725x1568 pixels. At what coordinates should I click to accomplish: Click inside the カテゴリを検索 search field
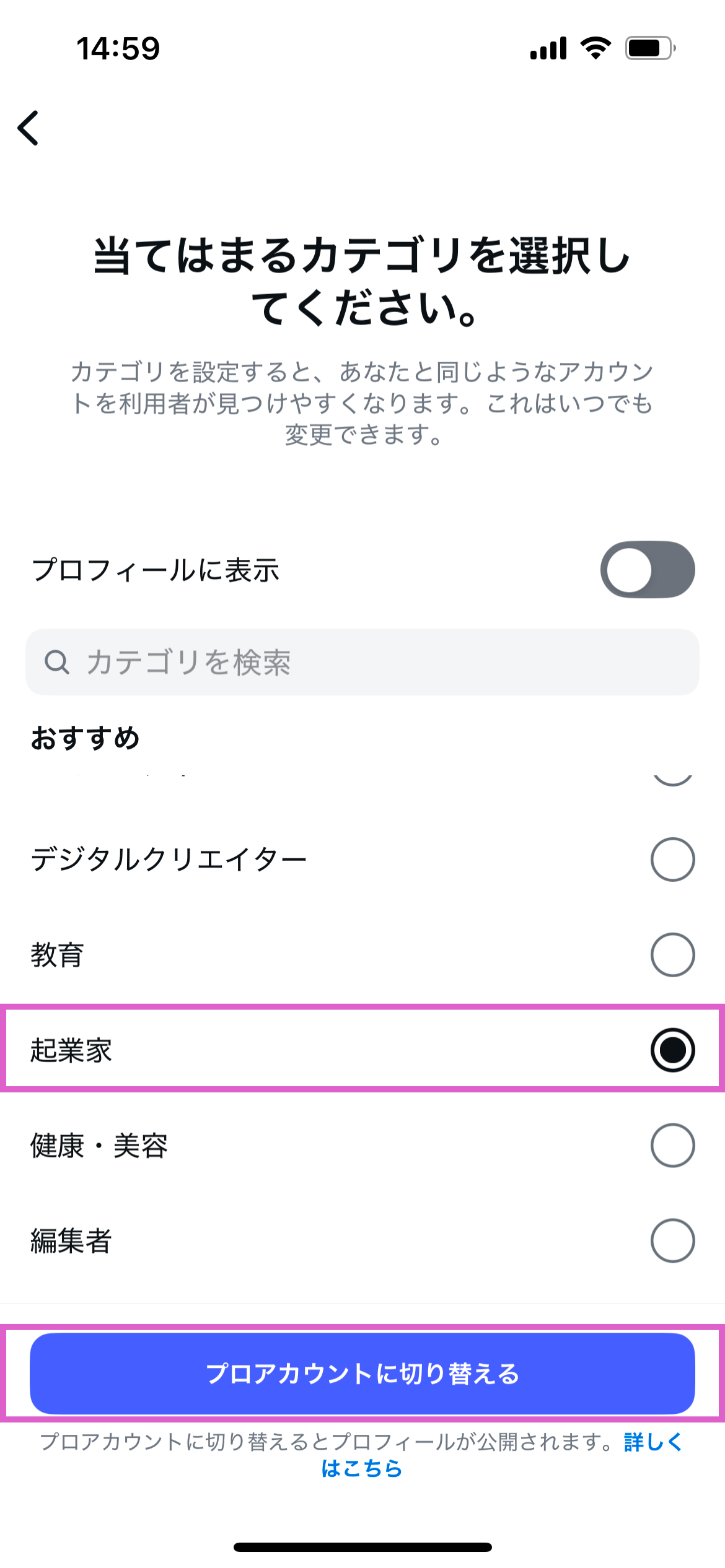[x=248, y=662]
